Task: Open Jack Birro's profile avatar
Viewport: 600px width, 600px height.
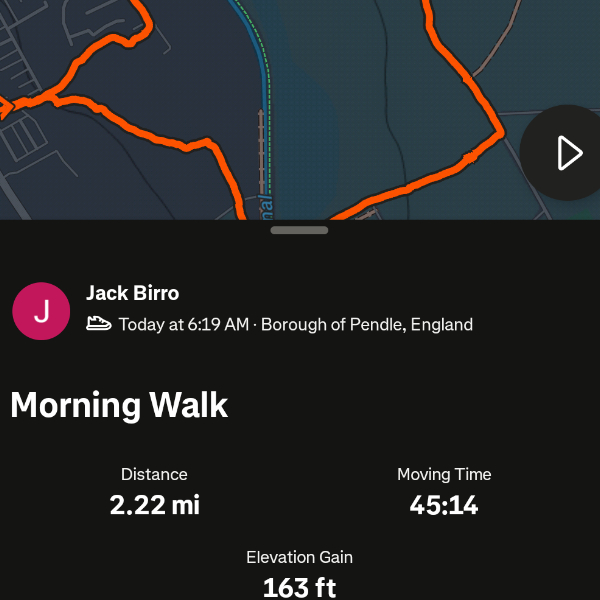Action: 41,311
